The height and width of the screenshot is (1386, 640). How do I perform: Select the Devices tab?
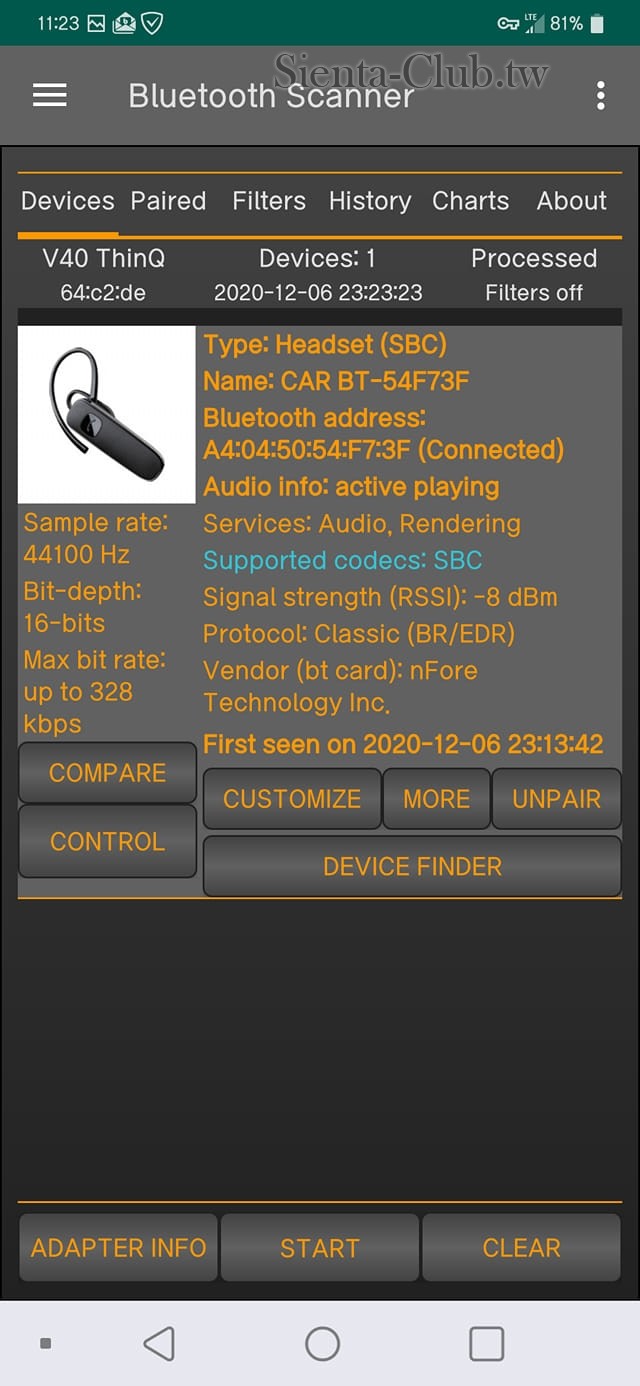(67, 201)
